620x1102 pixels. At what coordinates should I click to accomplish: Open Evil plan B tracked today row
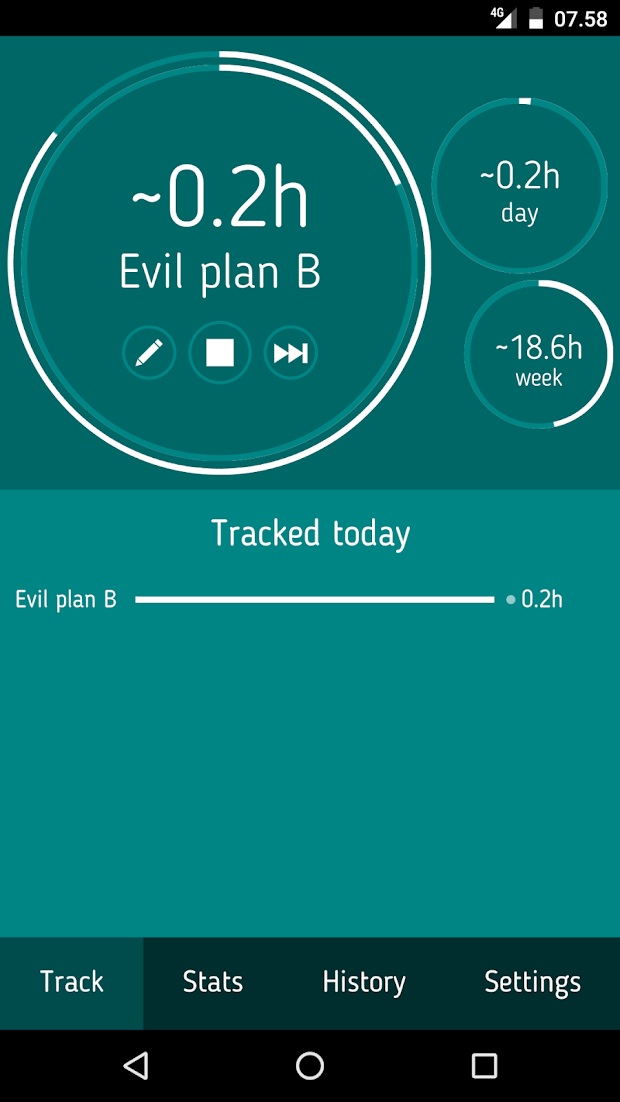310,599
